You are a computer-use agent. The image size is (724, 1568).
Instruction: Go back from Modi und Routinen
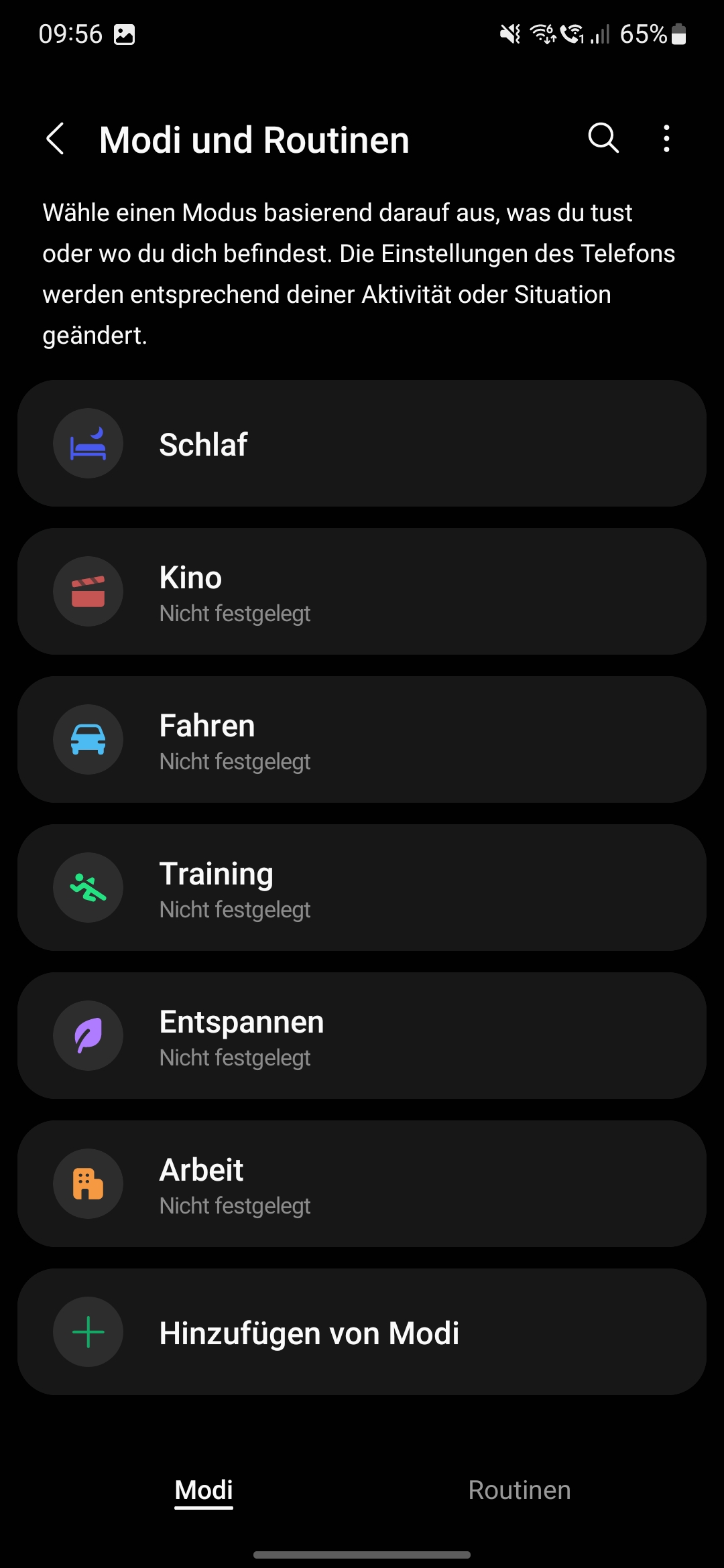click(56, 139)
